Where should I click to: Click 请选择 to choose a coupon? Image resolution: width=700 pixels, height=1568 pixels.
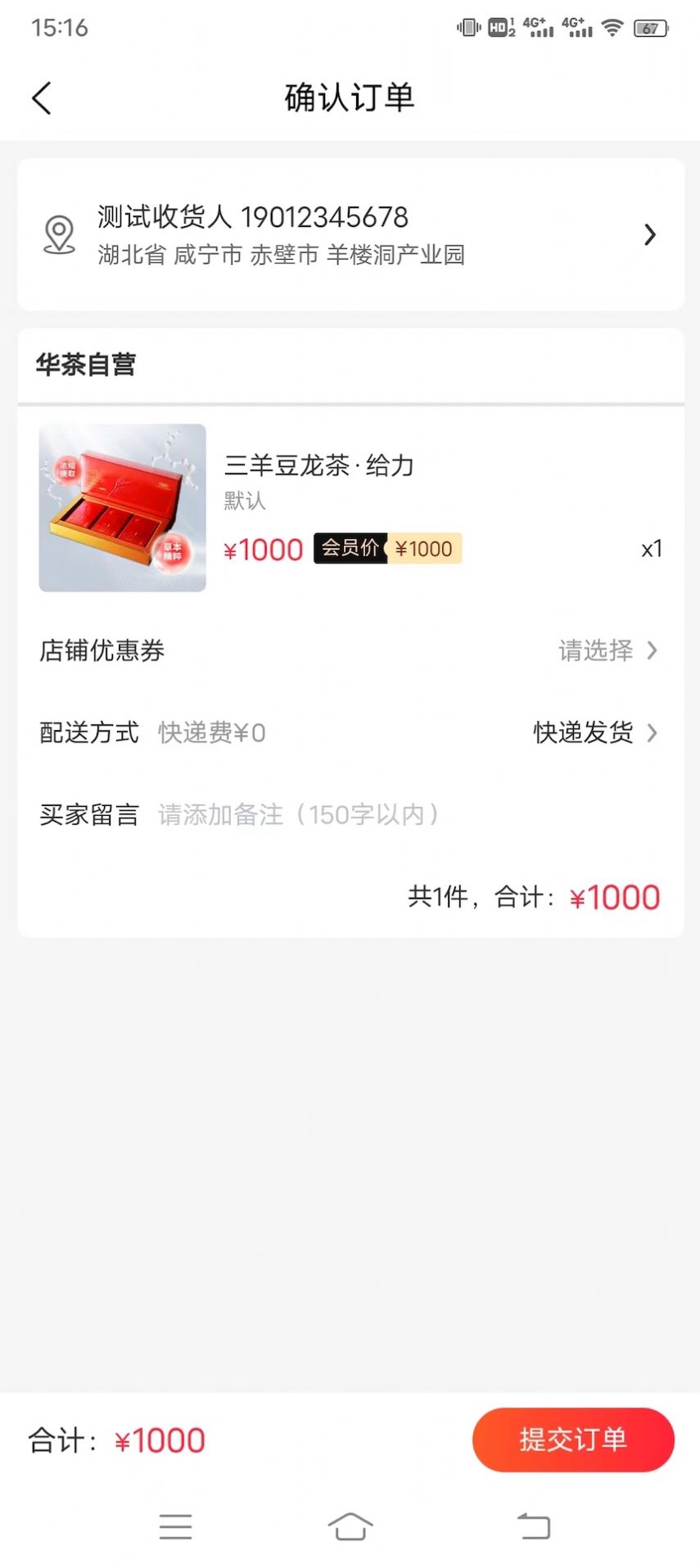click(594, 651)
